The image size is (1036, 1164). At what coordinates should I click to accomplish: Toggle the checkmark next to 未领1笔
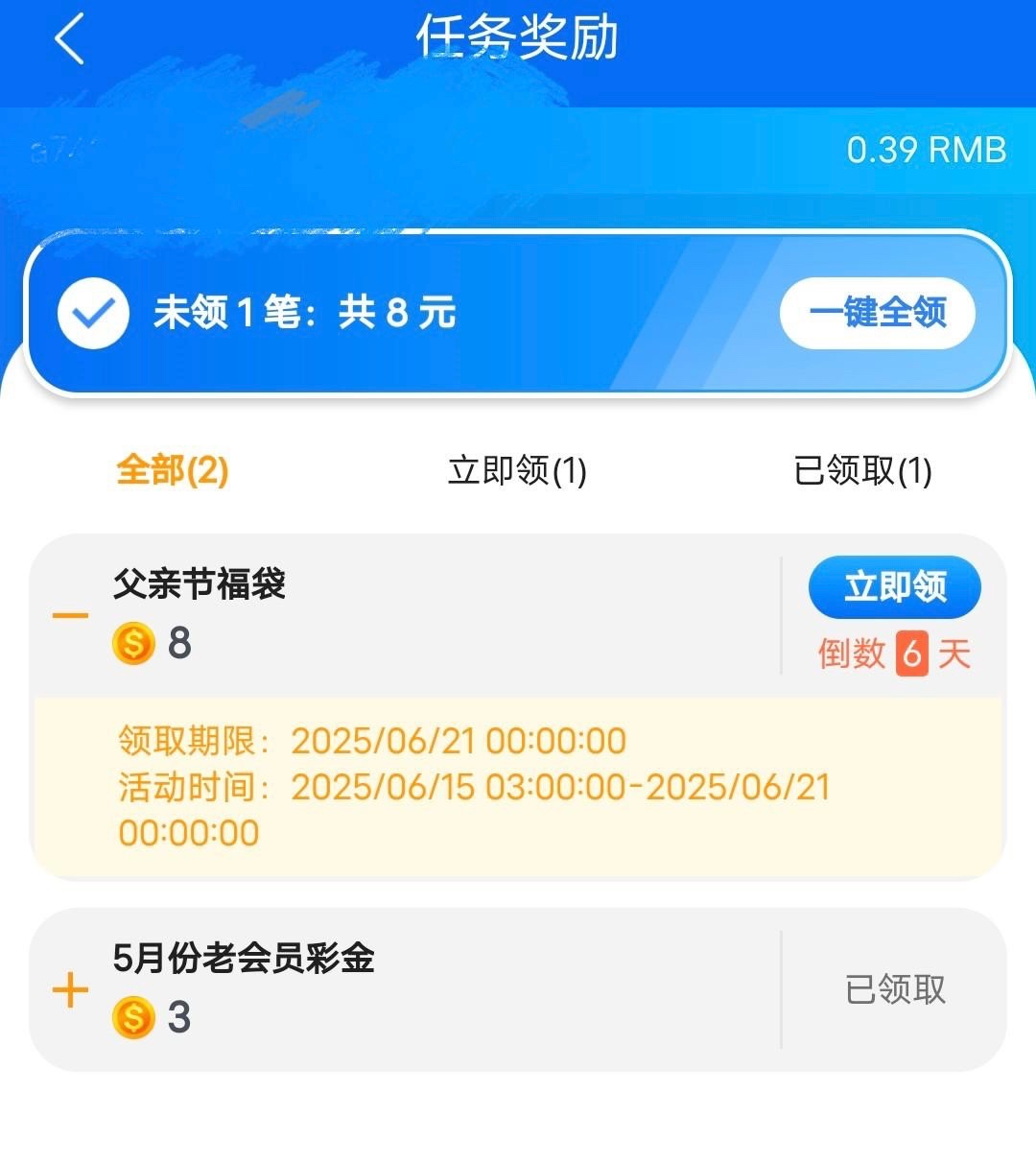click(93, 314)
